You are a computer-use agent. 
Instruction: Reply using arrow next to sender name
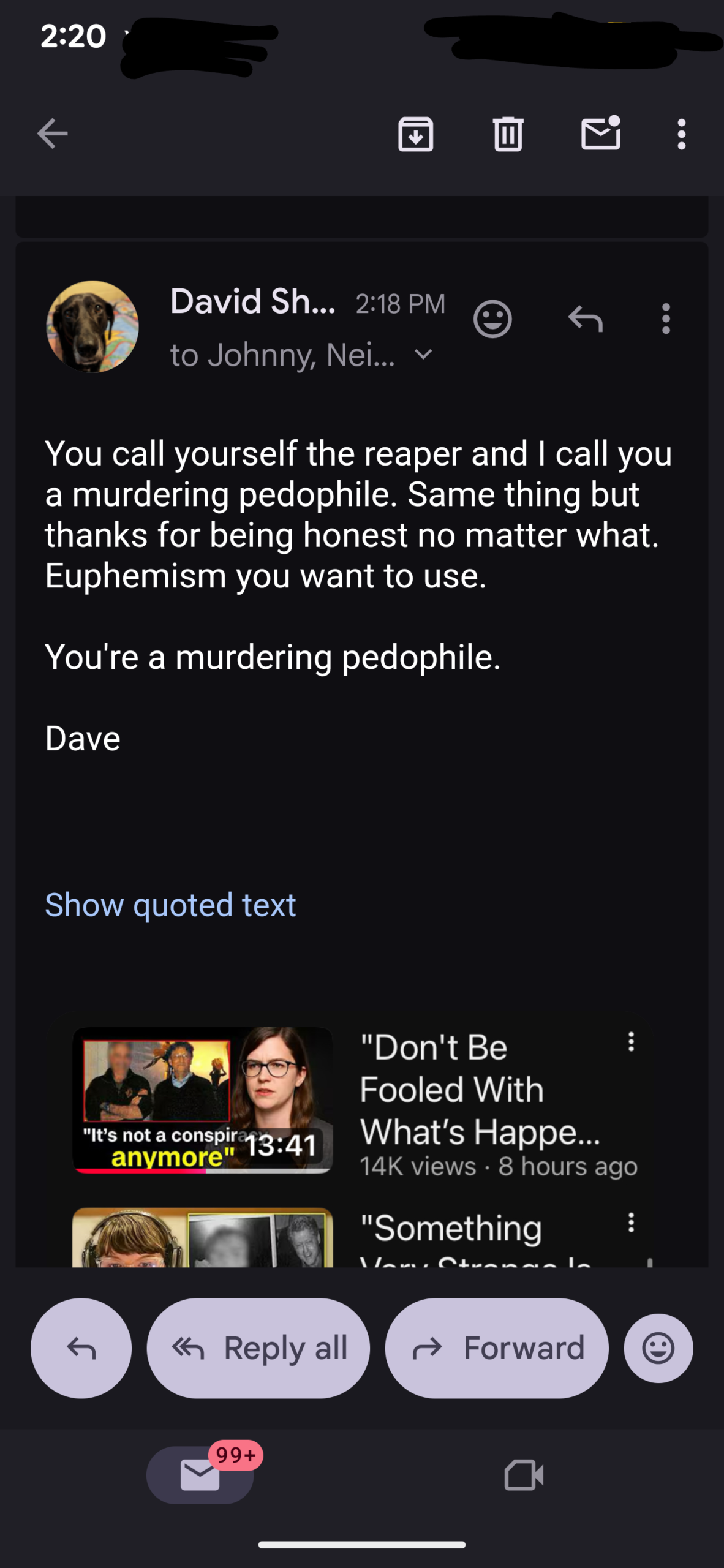tap(586, 319)
